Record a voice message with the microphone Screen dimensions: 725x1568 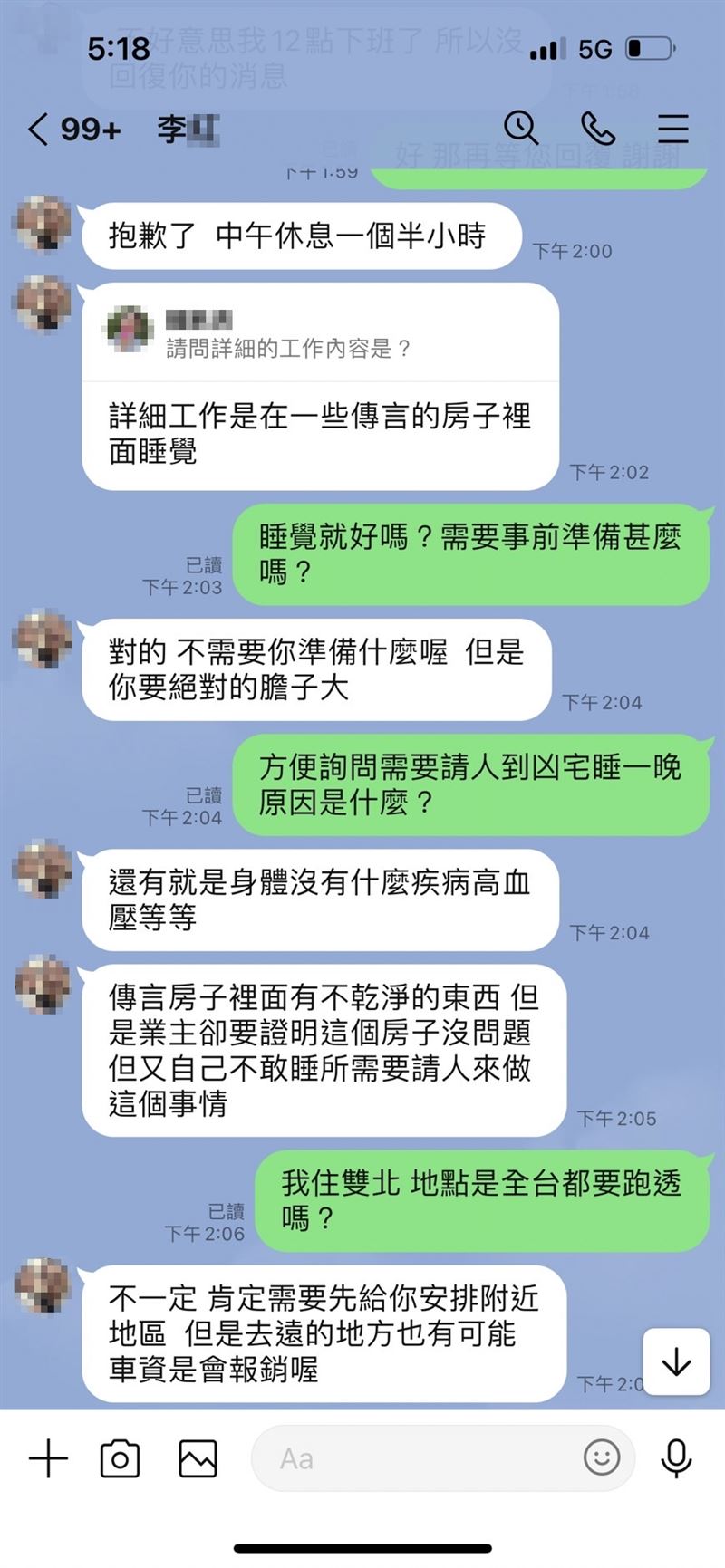coord(676,1457)
